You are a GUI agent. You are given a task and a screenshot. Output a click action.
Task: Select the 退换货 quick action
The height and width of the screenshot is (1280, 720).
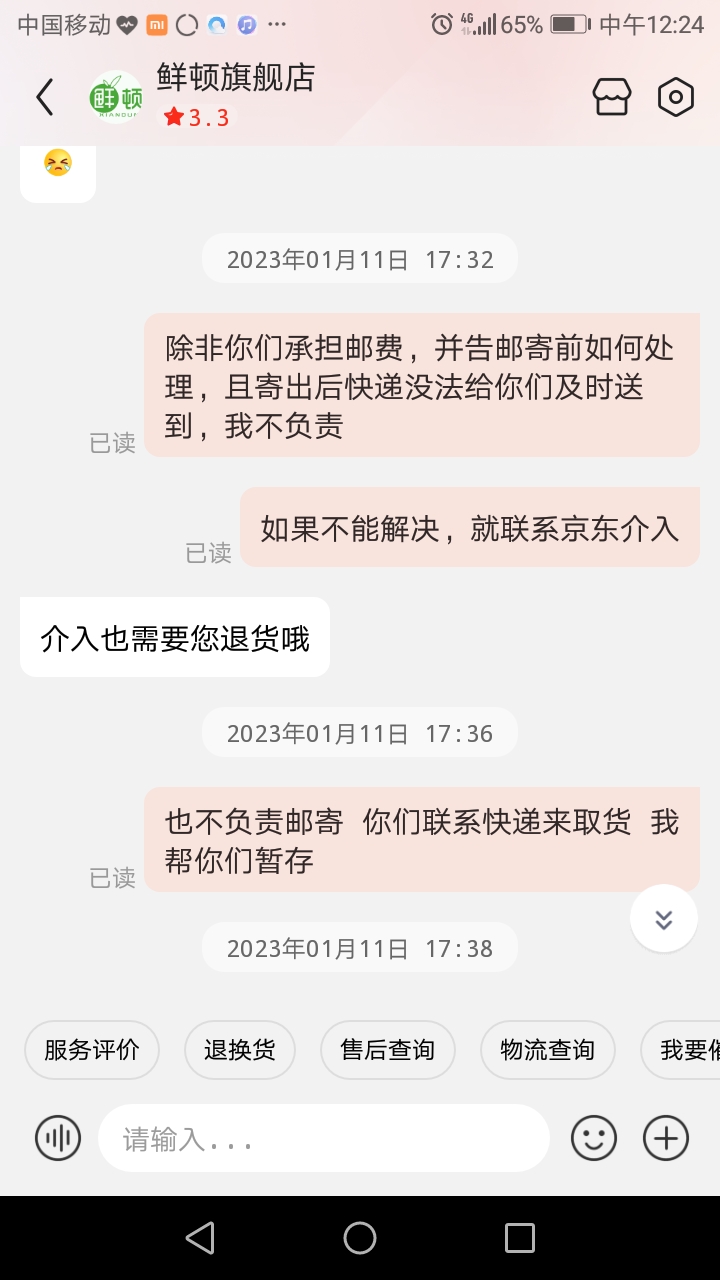point(239,1049)
